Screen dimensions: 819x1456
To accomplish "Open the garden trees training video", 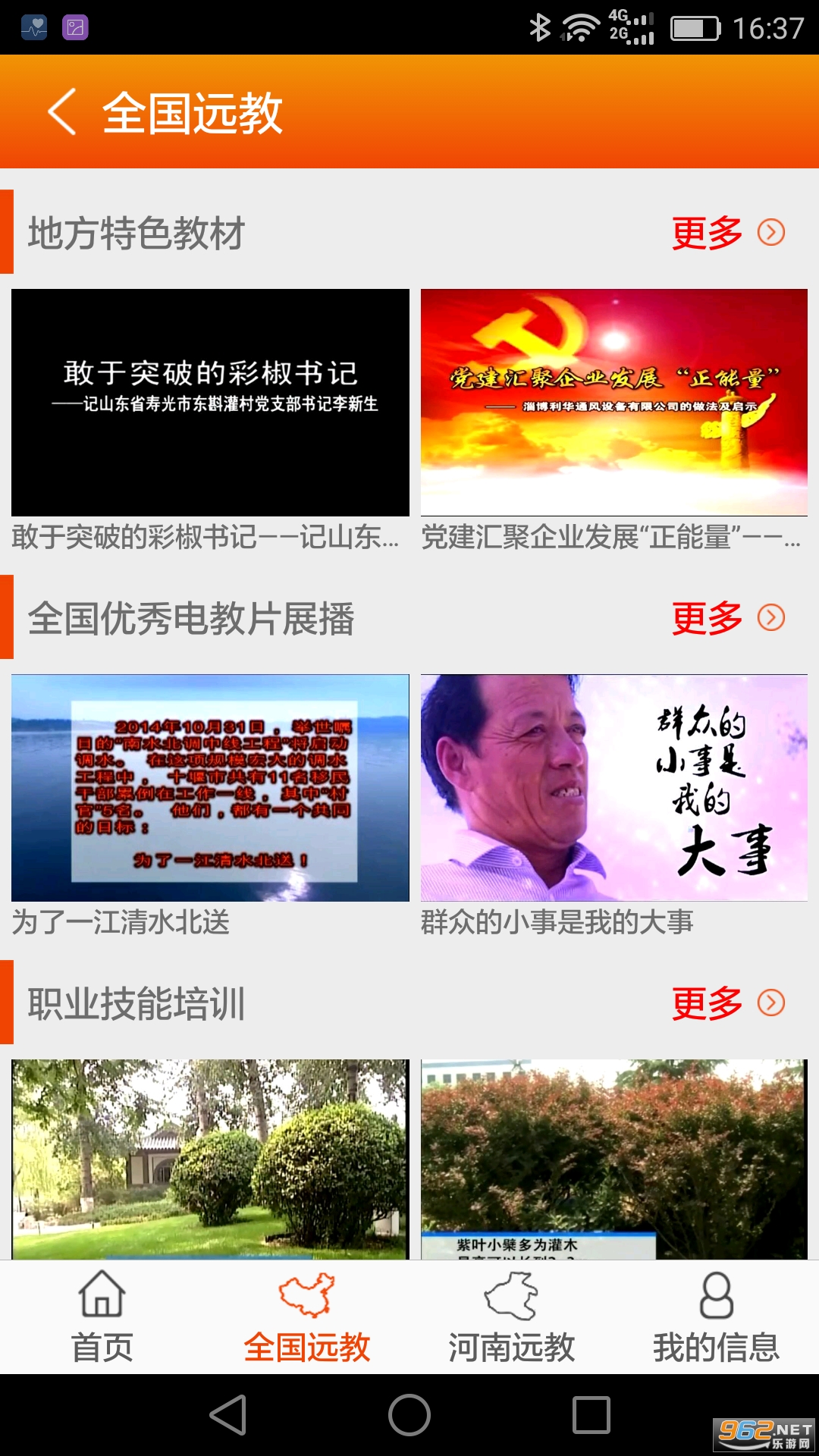I will point(210,1159).
